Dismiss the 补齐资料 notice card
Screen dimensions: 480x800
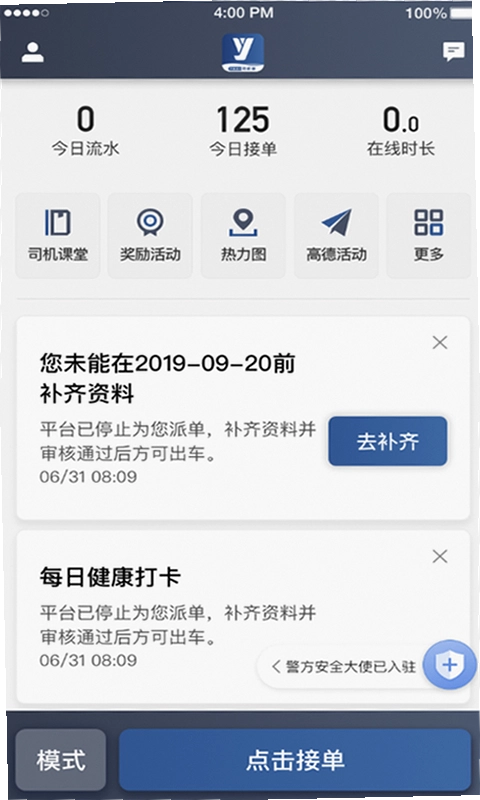tap(440, 343)
